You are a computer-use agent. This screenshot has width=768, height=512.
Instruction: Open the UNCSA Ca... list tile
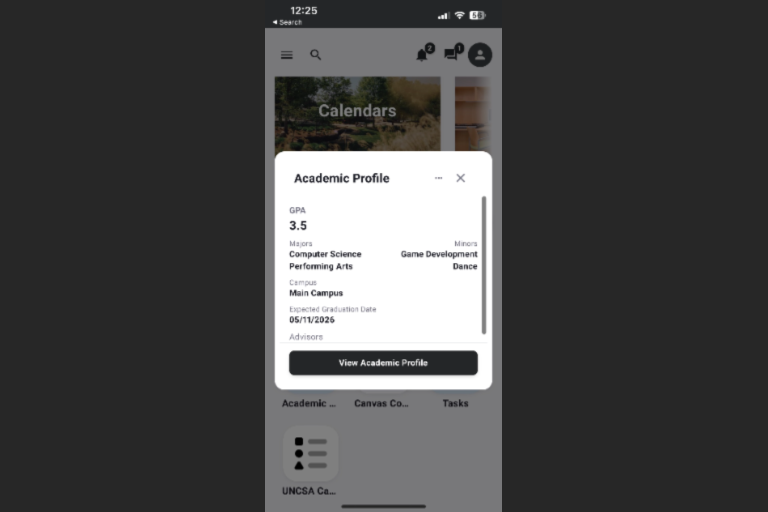(310, 454)
